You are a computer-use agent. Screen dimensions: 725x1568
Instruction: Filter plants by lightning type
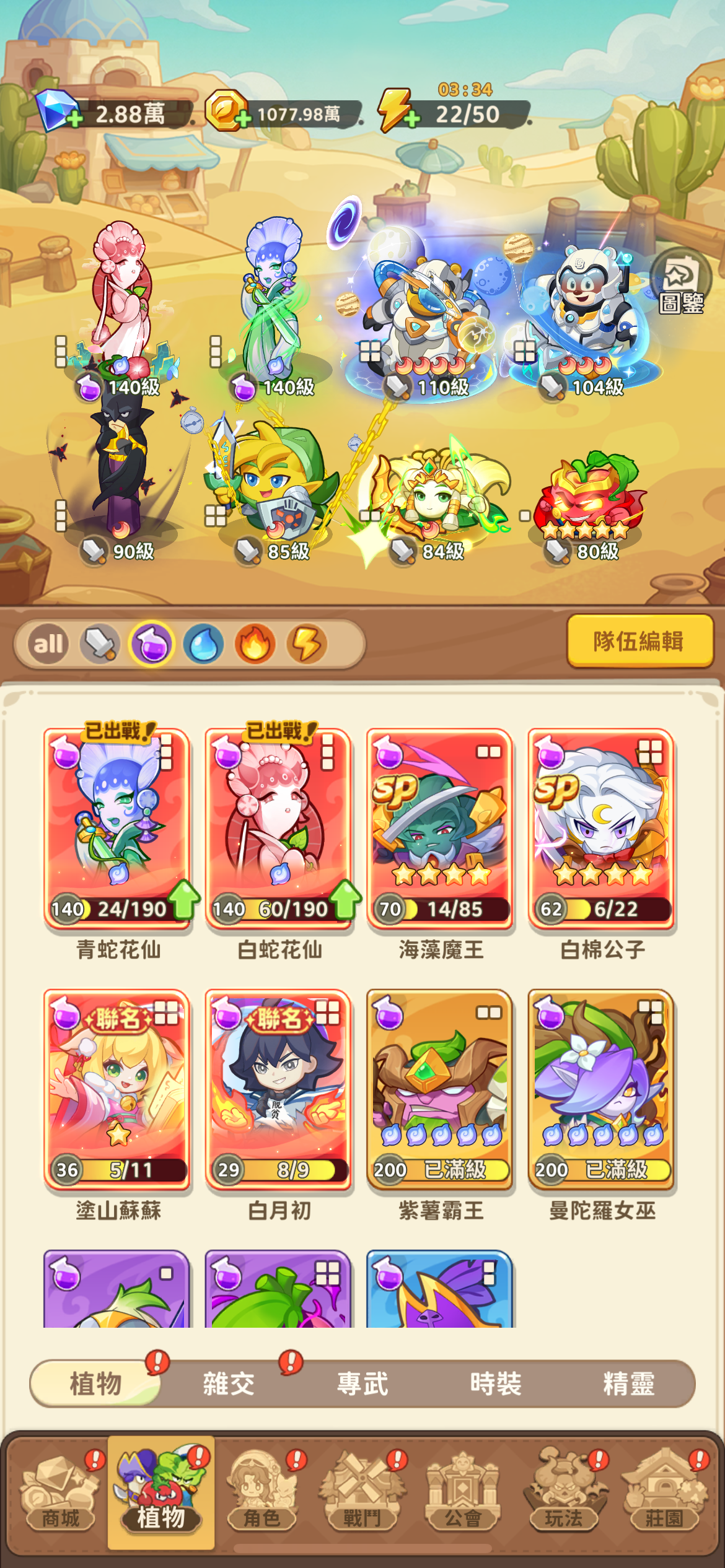(307, 644)
